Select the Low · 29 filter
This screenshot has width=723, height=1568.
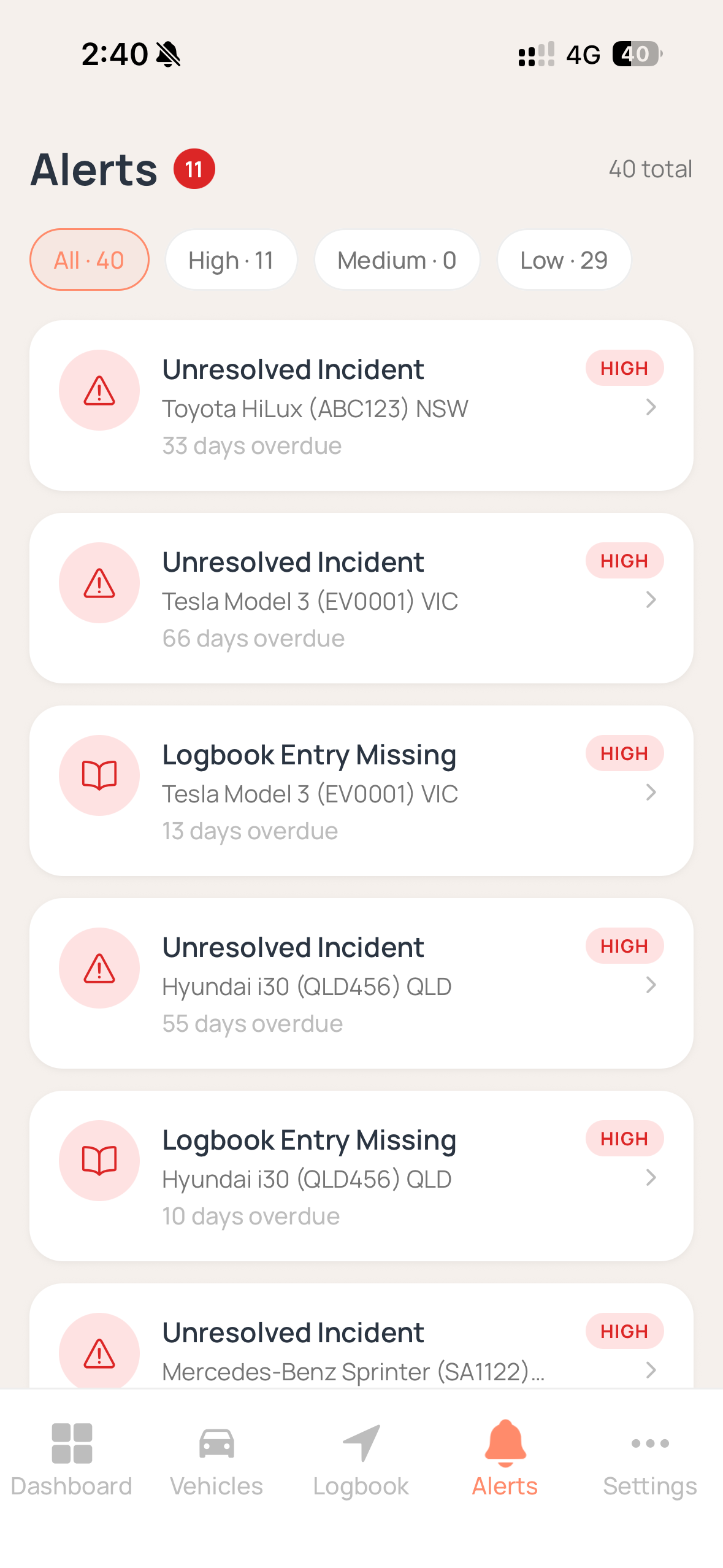tap(564, 259)
